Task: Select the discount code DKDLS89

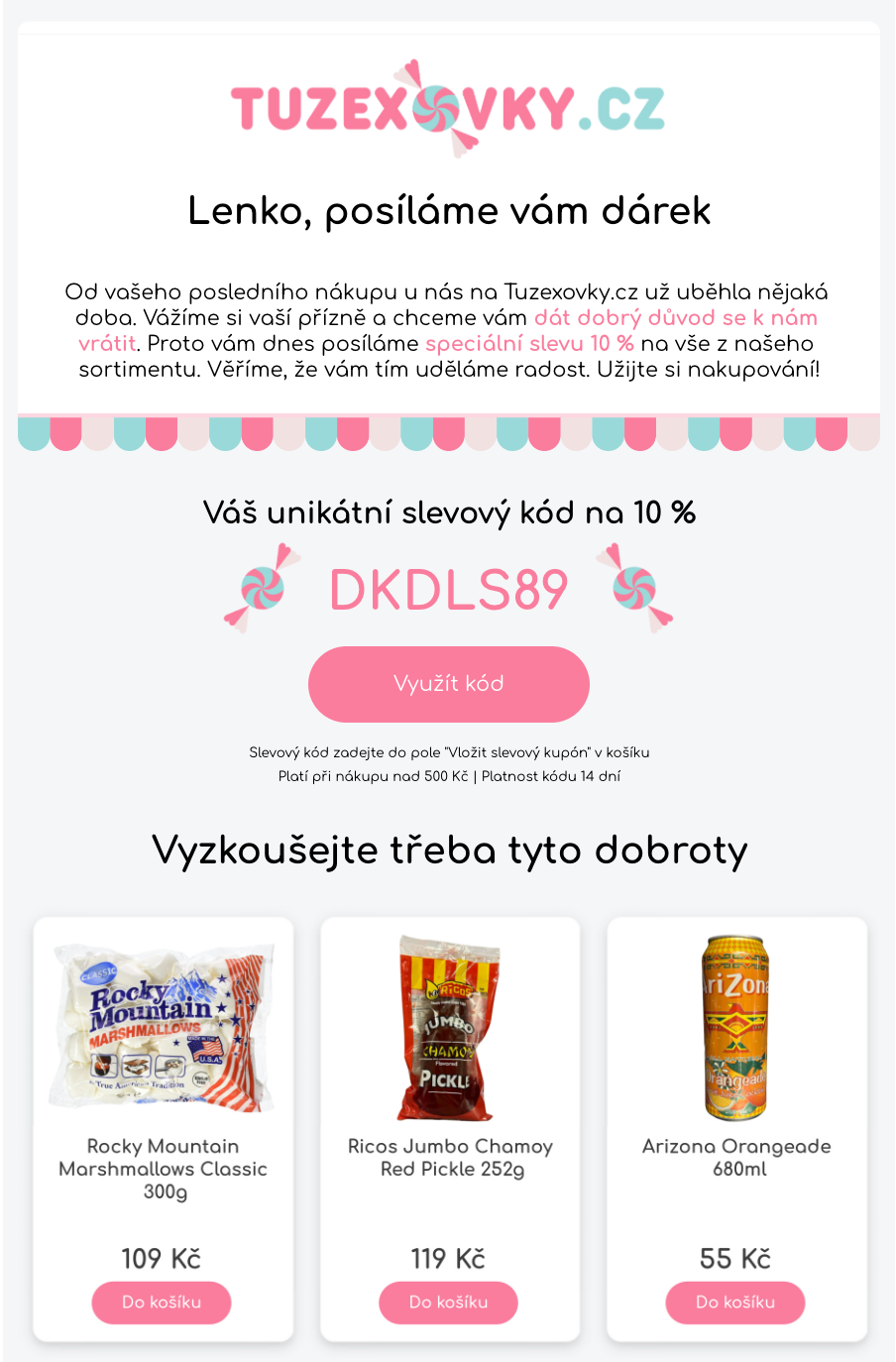Action: (x=448, y=589)
